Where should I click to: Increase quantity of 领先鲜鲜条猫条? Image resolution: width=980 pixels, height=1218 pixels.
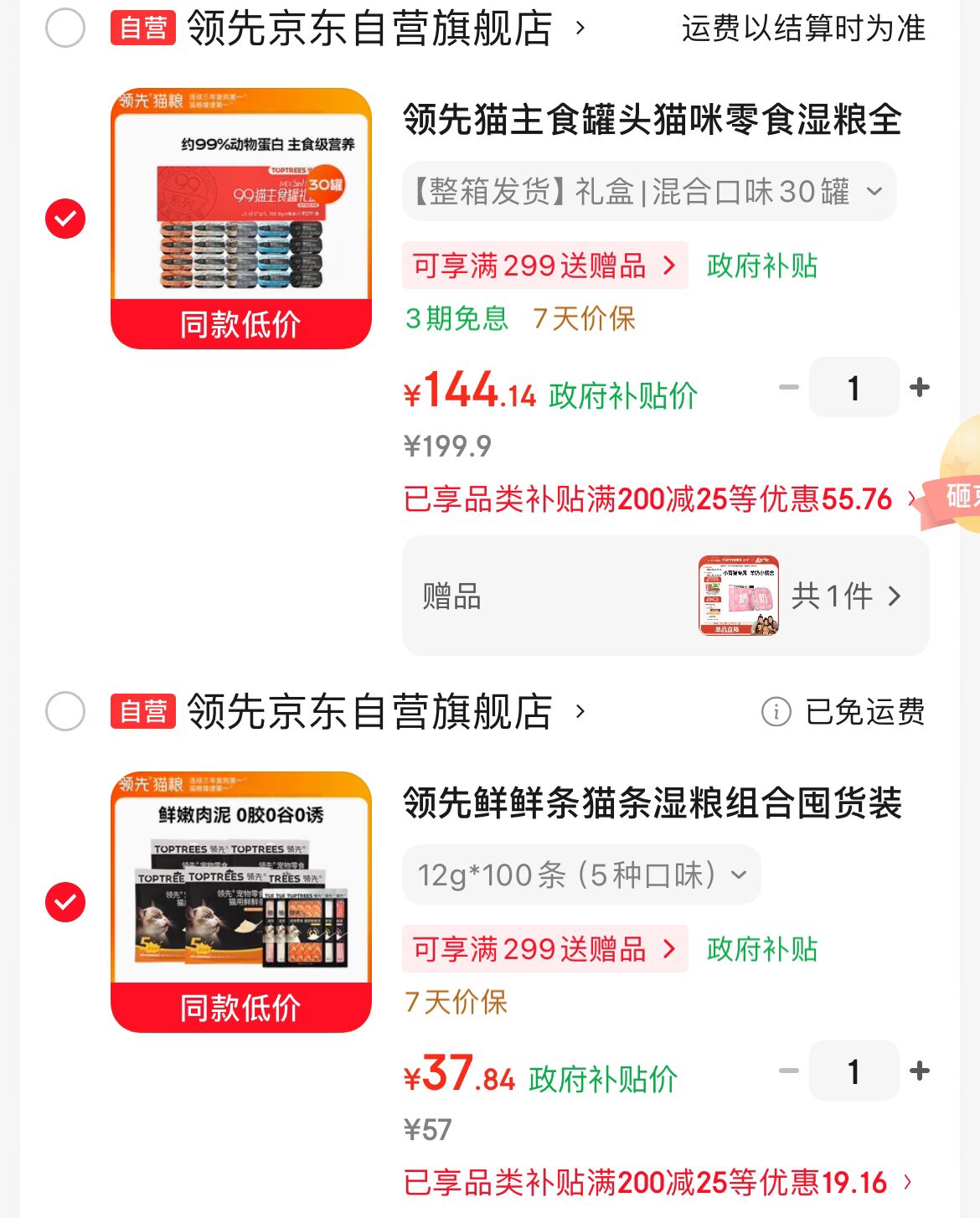click(920, 1071)
